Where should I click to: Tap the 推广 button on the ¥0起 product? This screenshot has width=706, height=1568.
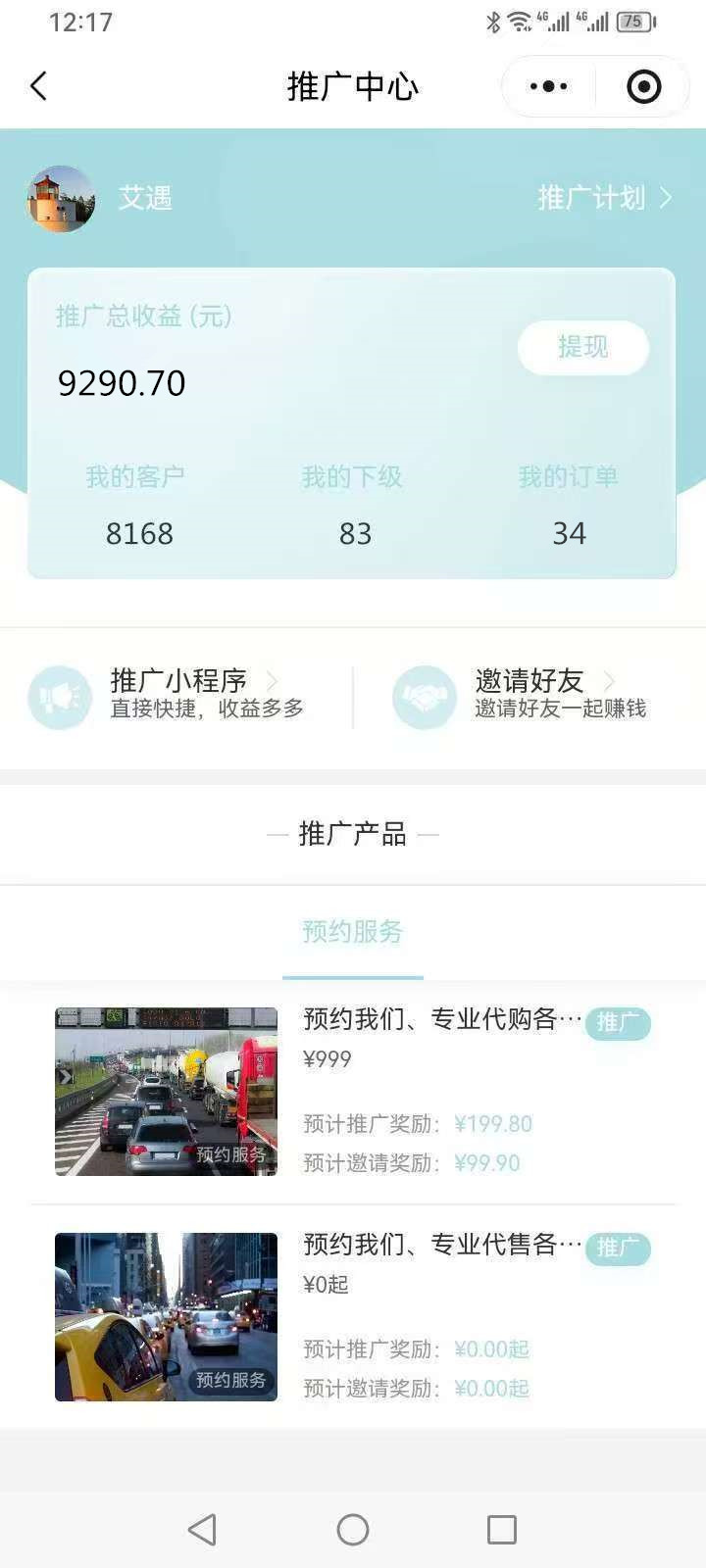618,1249
